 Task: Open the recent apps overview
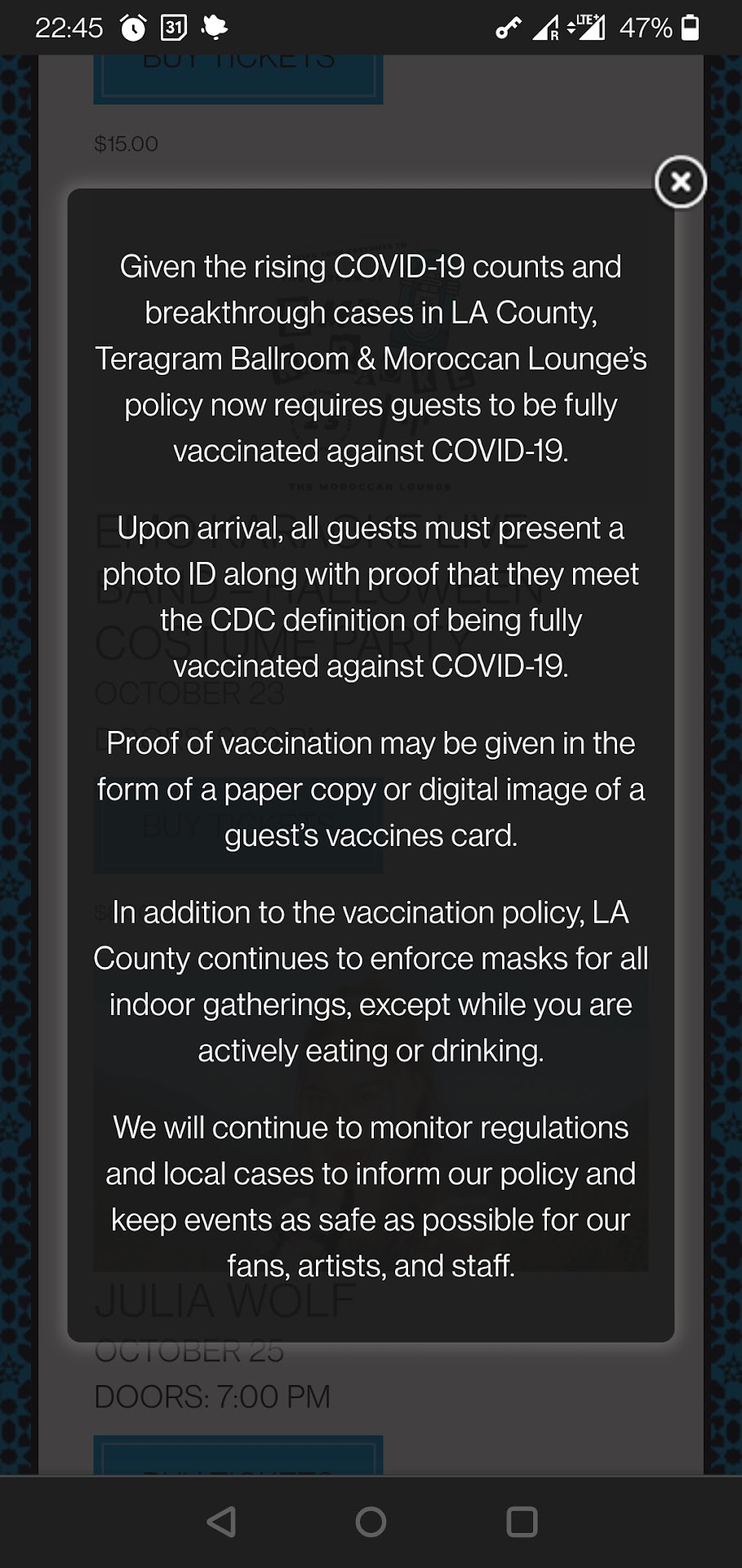click(x=522, y=1521)
